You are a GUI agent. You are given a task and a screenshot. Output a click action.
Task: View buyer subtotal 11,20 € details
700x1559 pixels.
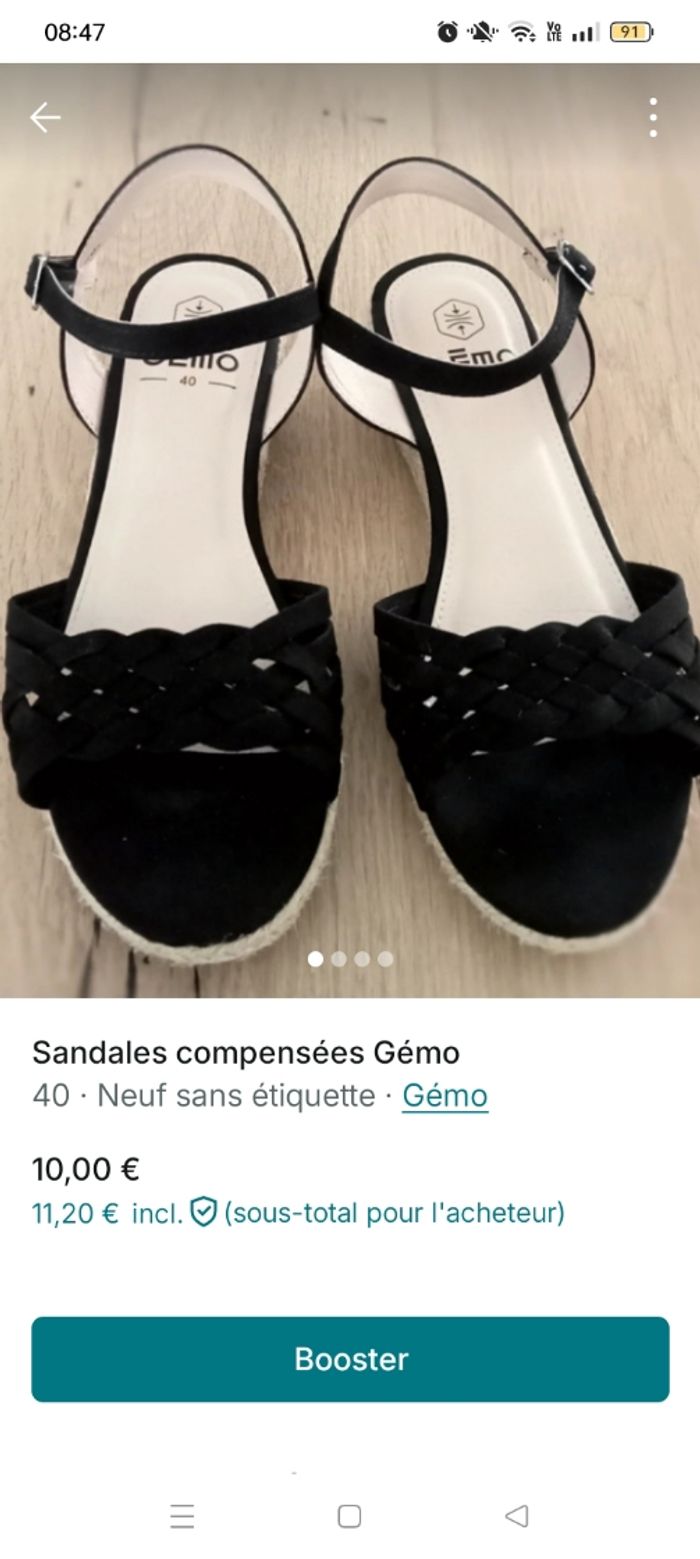[298, 1213]
